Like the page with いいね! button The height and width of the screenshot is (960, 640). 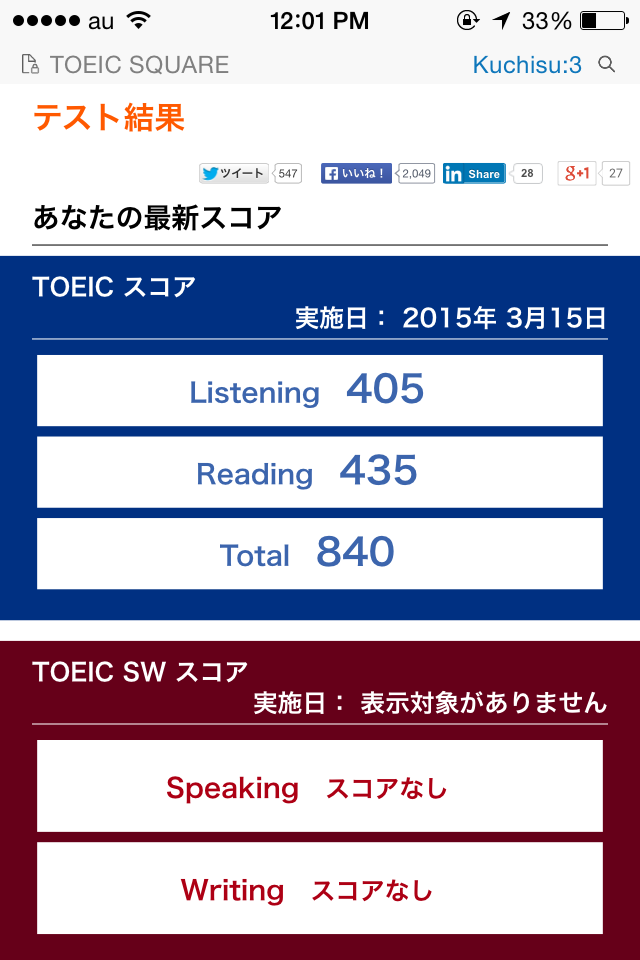point(356,173)
